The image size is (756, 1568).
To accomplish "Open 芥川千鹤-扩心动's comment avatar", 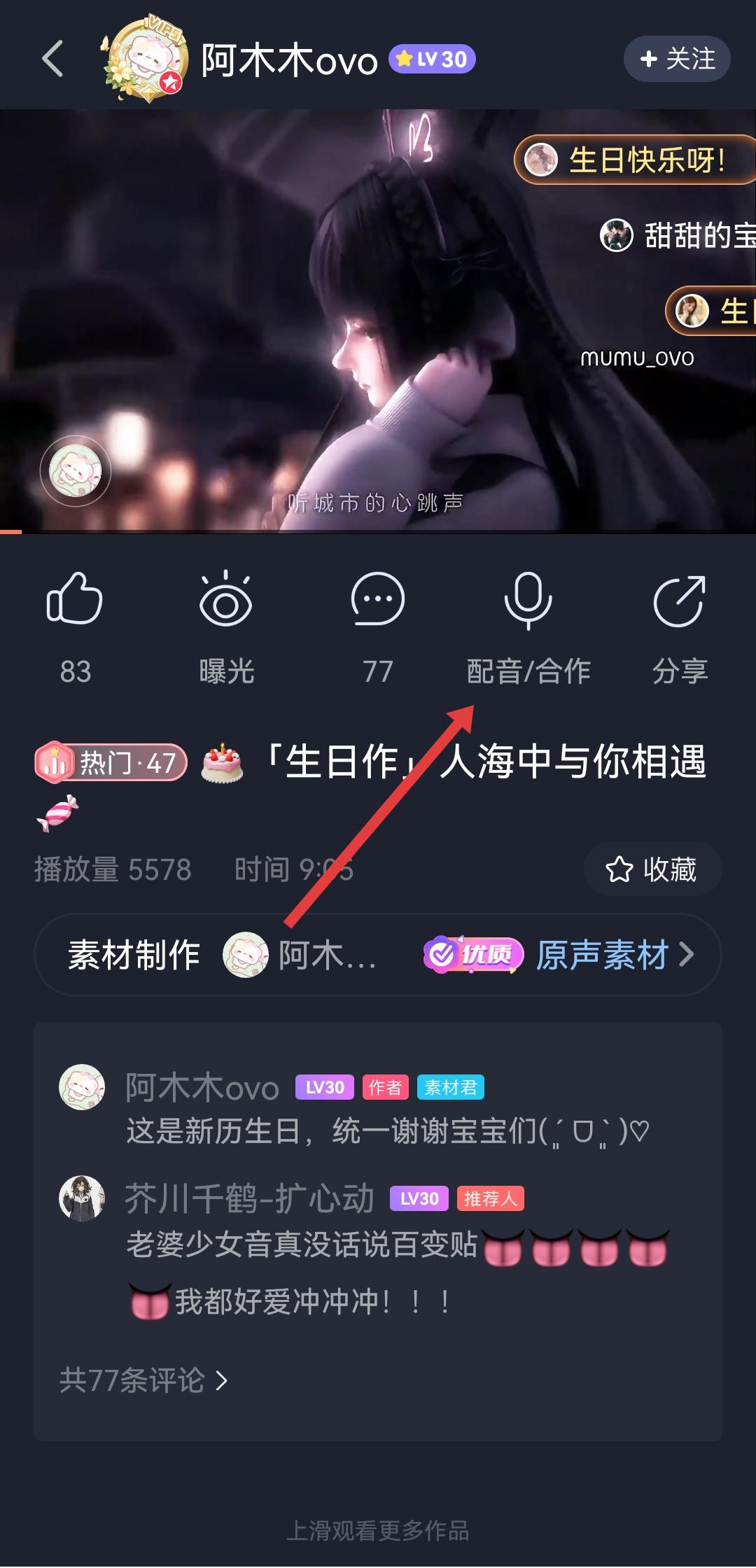I will pyautogui.click(x=82, y=1198).
